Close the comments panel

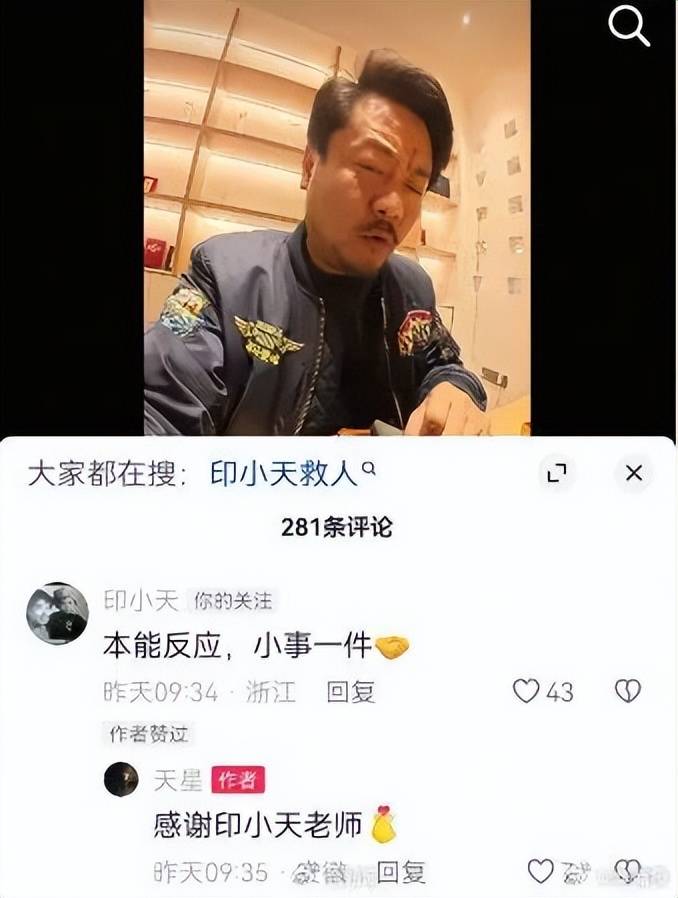coord(633,473)
